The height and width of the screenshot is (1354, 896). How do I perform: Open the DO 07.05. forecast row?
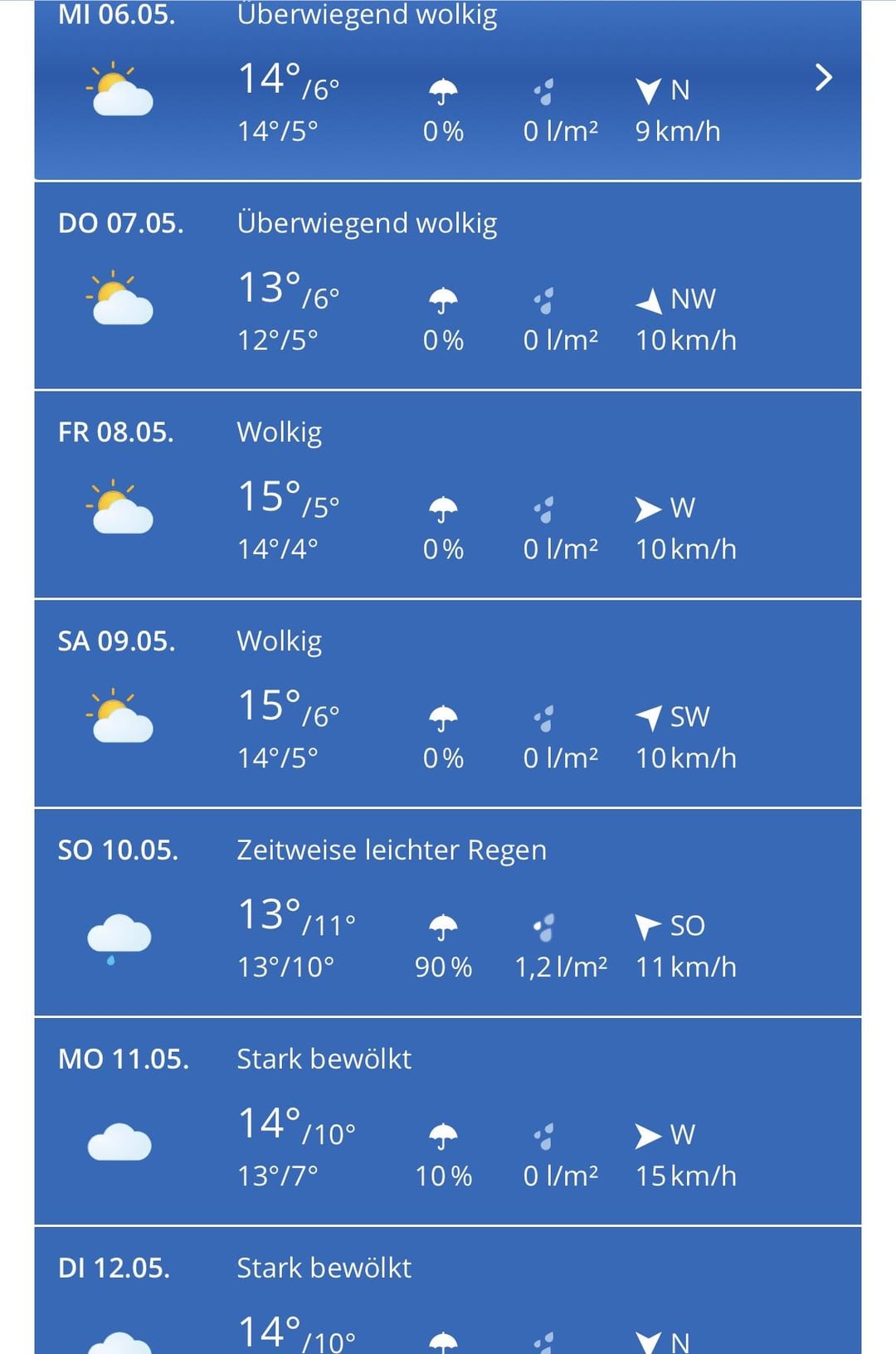(x=448, y=286)
